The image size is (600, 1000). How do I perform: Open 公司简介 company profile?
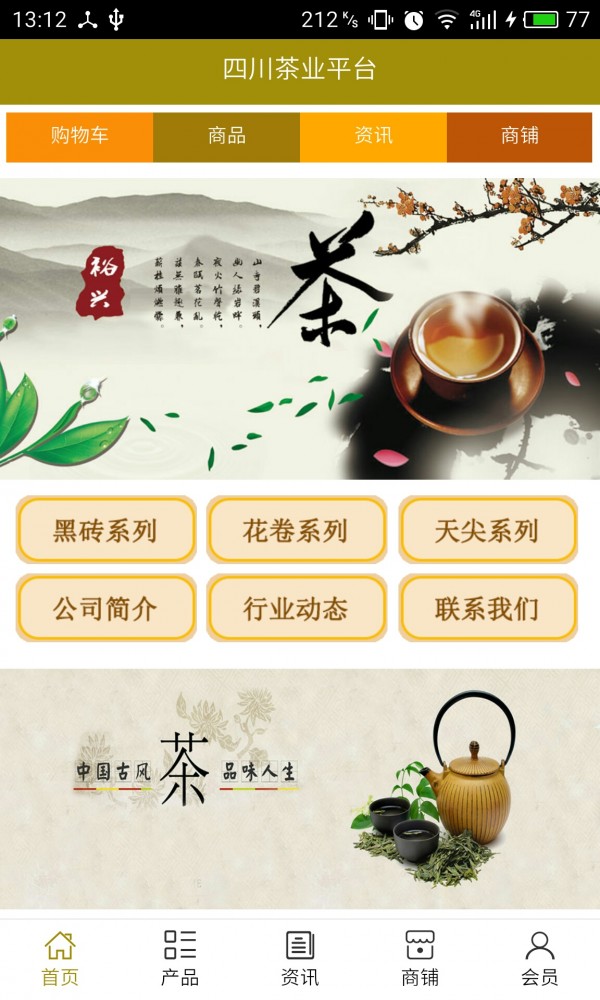pyautogui.click(x=106, y=607)
